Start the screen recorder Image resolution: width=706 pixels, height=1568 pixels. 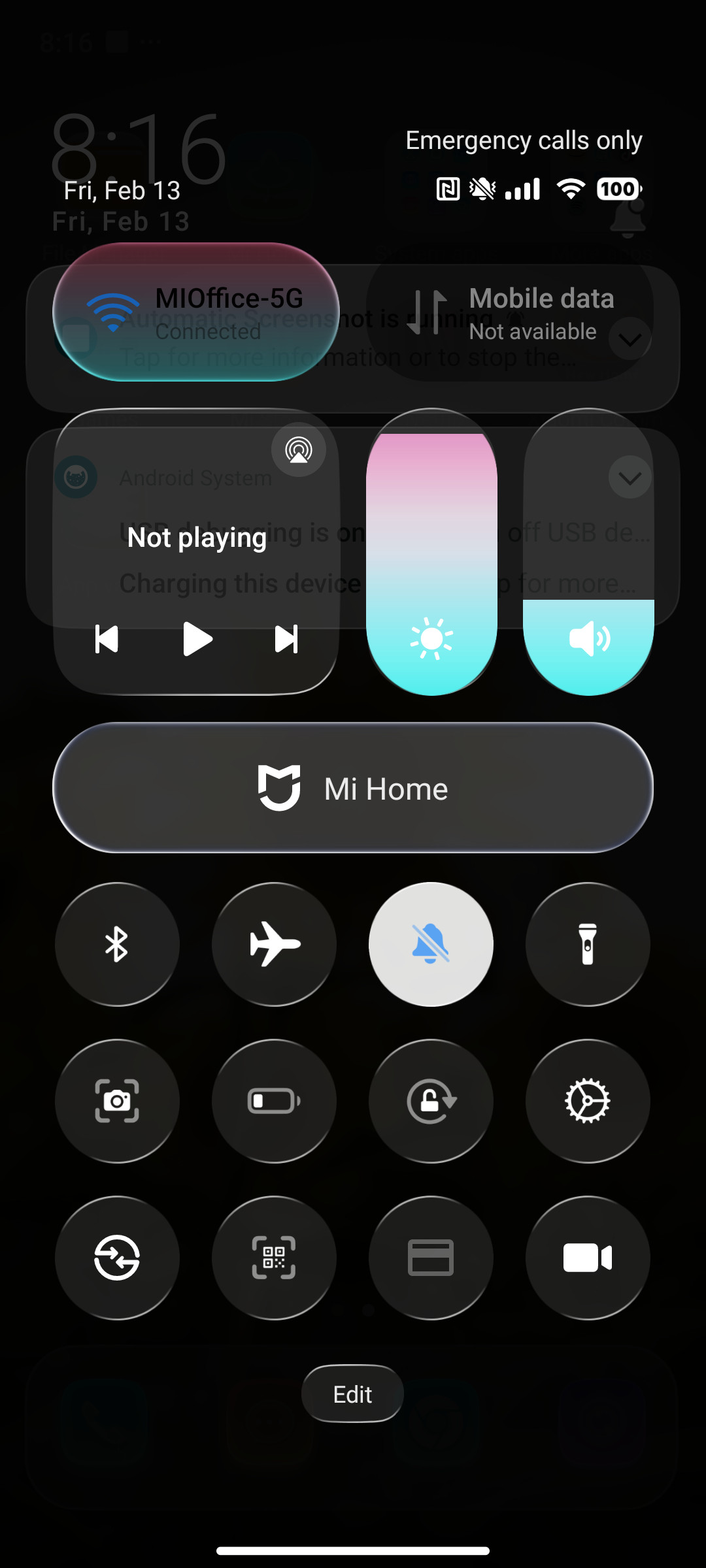click(587, 1258)
